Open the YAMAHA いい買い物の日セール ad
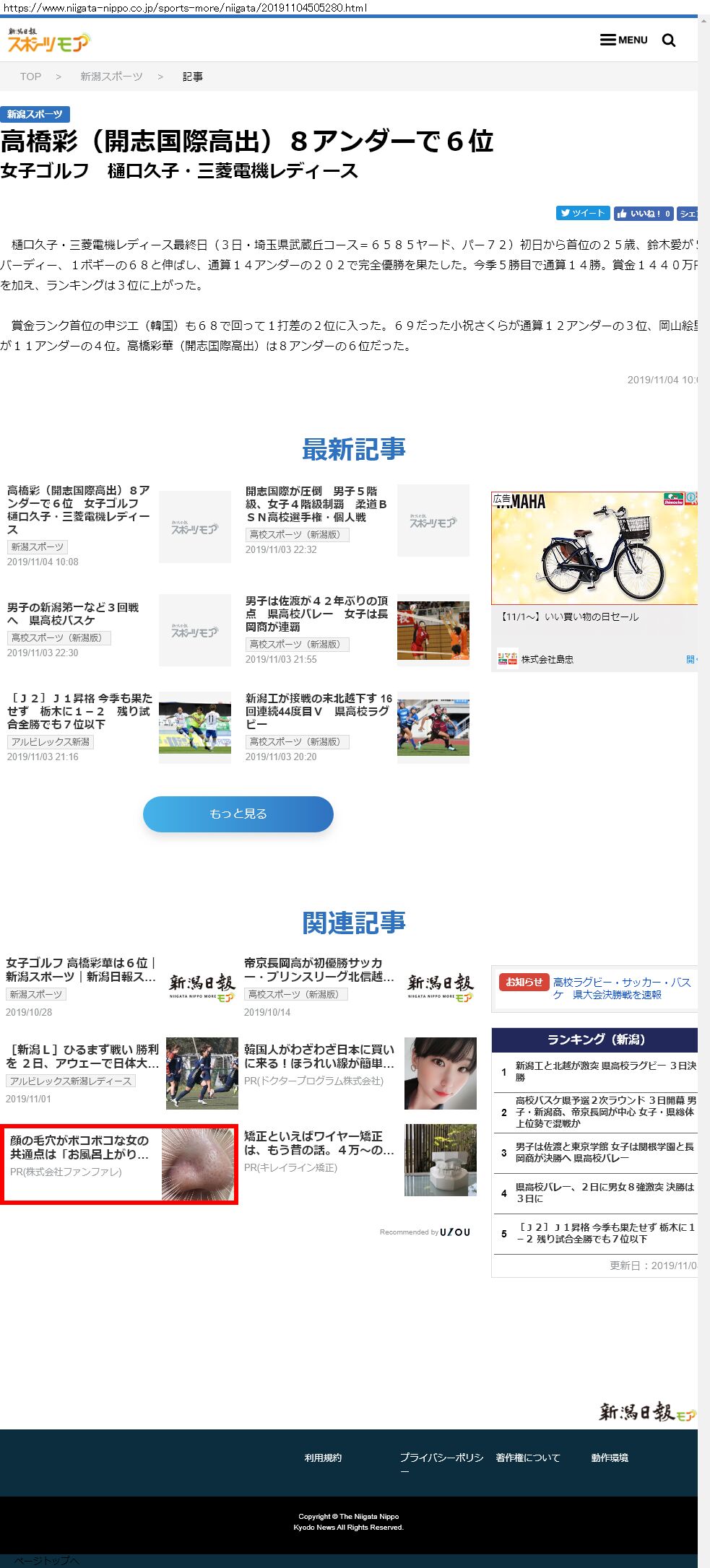The image size is (710, 1568). 594,550
